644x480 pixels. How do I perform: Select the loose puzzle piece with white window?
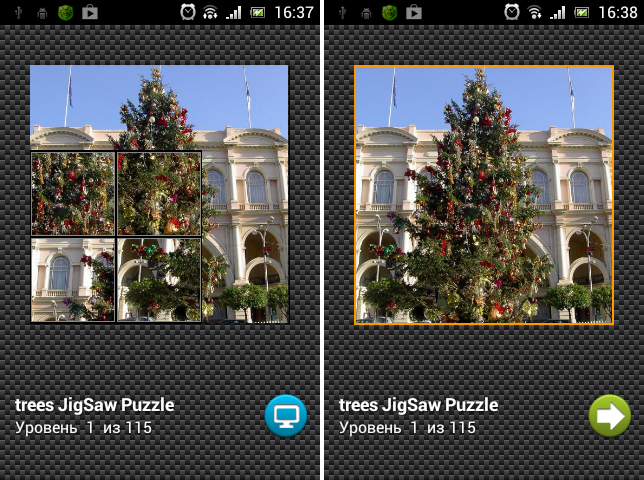(x=73, y=279)
